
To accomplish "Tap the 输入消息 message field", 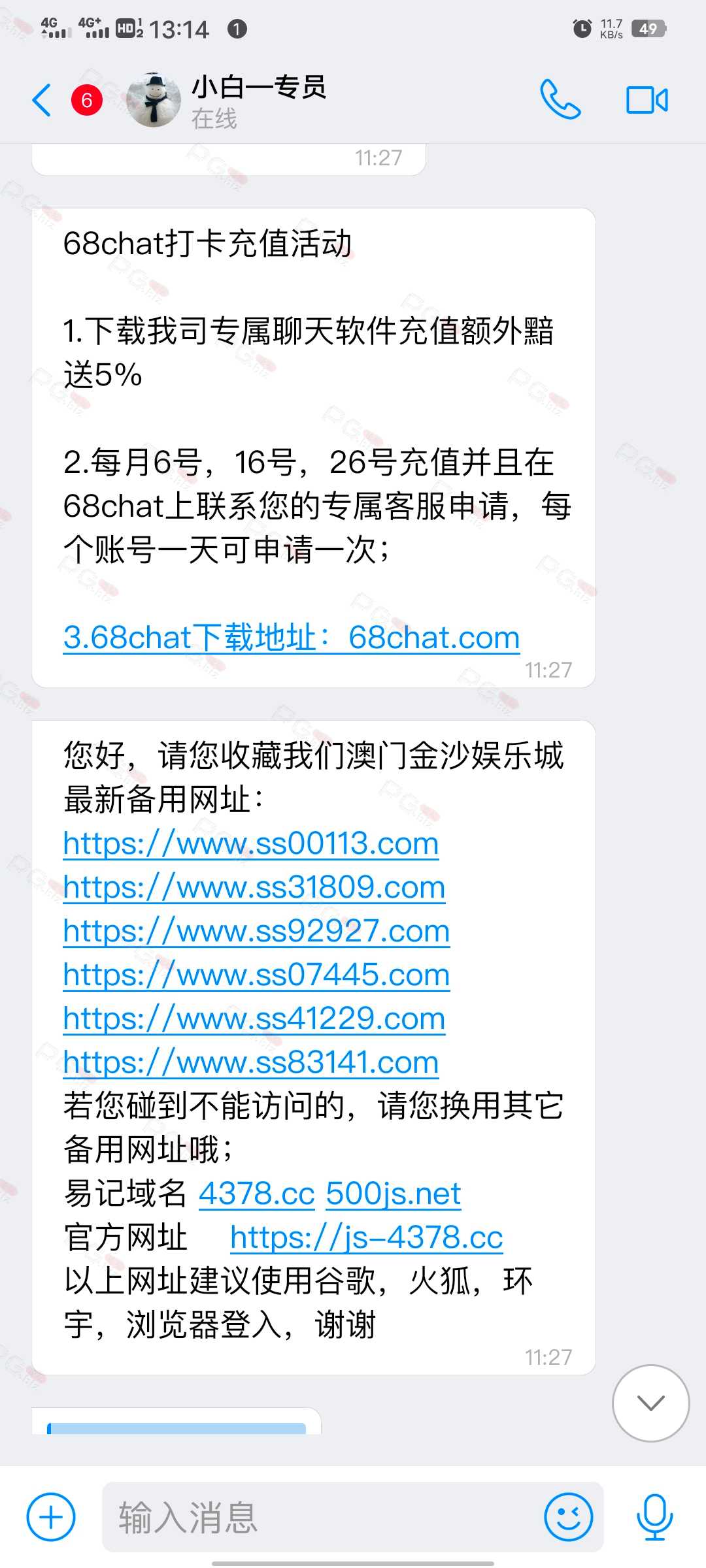I will (x=320, y=1517).
